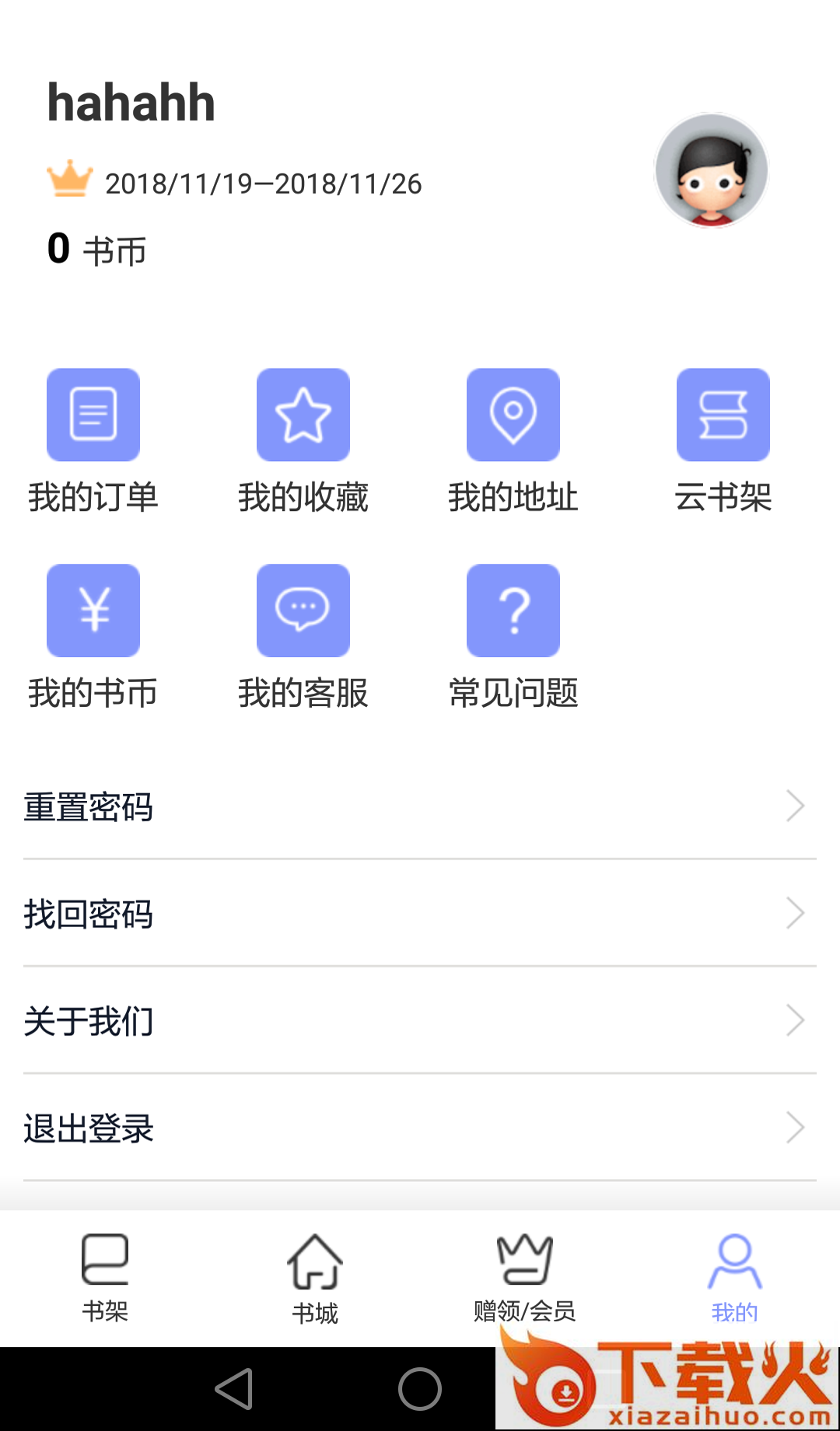Open 关于我们 about page
Screen dimensions: 840x1431
pos(420,1021)
